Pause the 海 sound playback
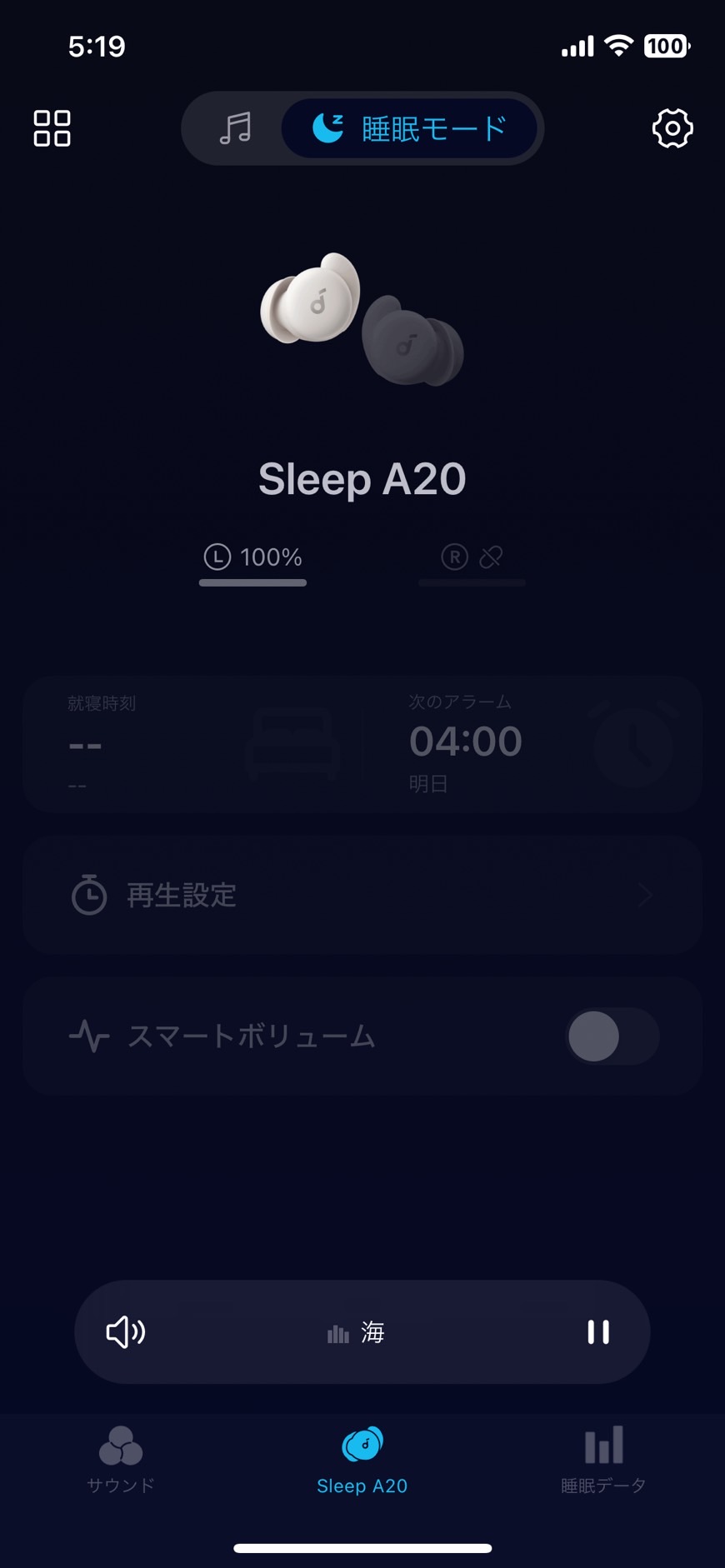Screen dimensions: 725x1568 coord(598,1332)
